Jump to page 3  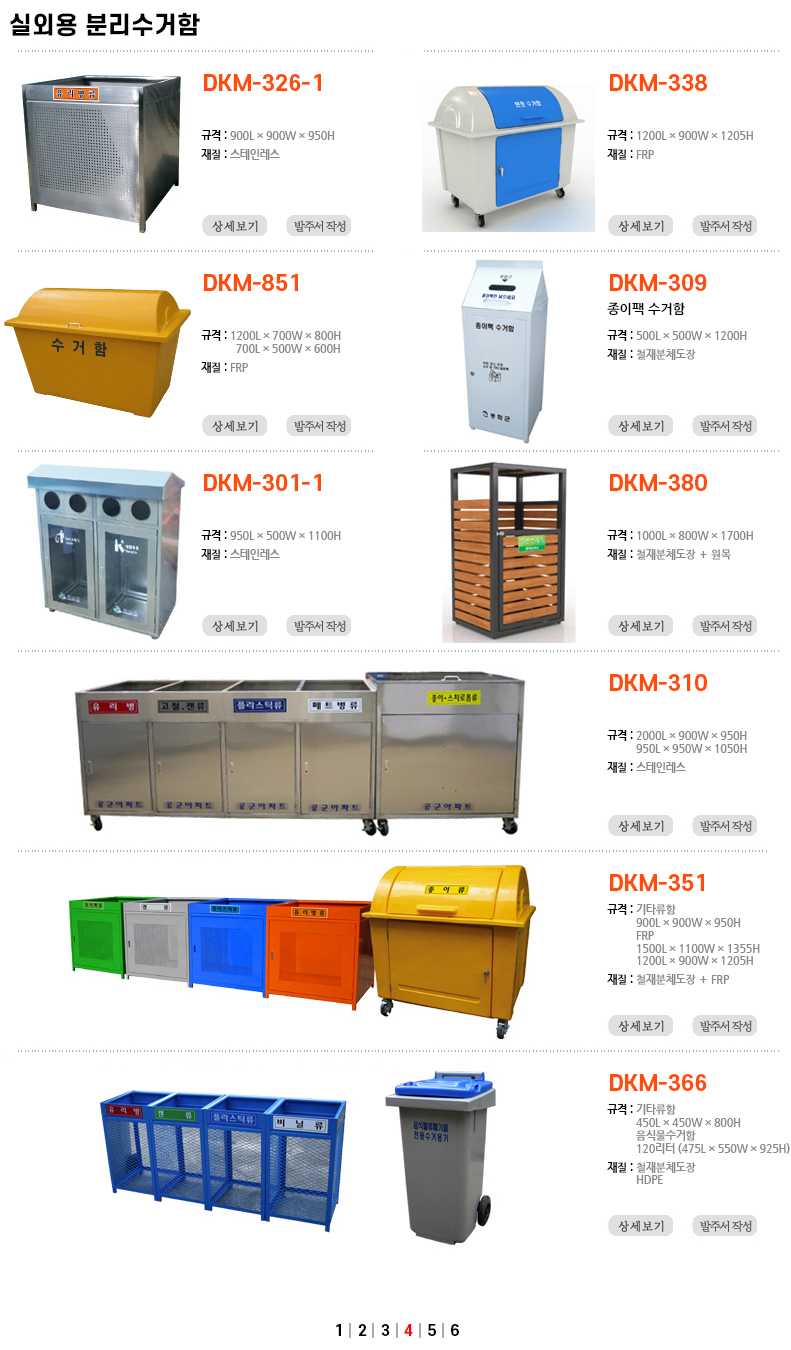pyautogui.click(x=385, y=1330)
